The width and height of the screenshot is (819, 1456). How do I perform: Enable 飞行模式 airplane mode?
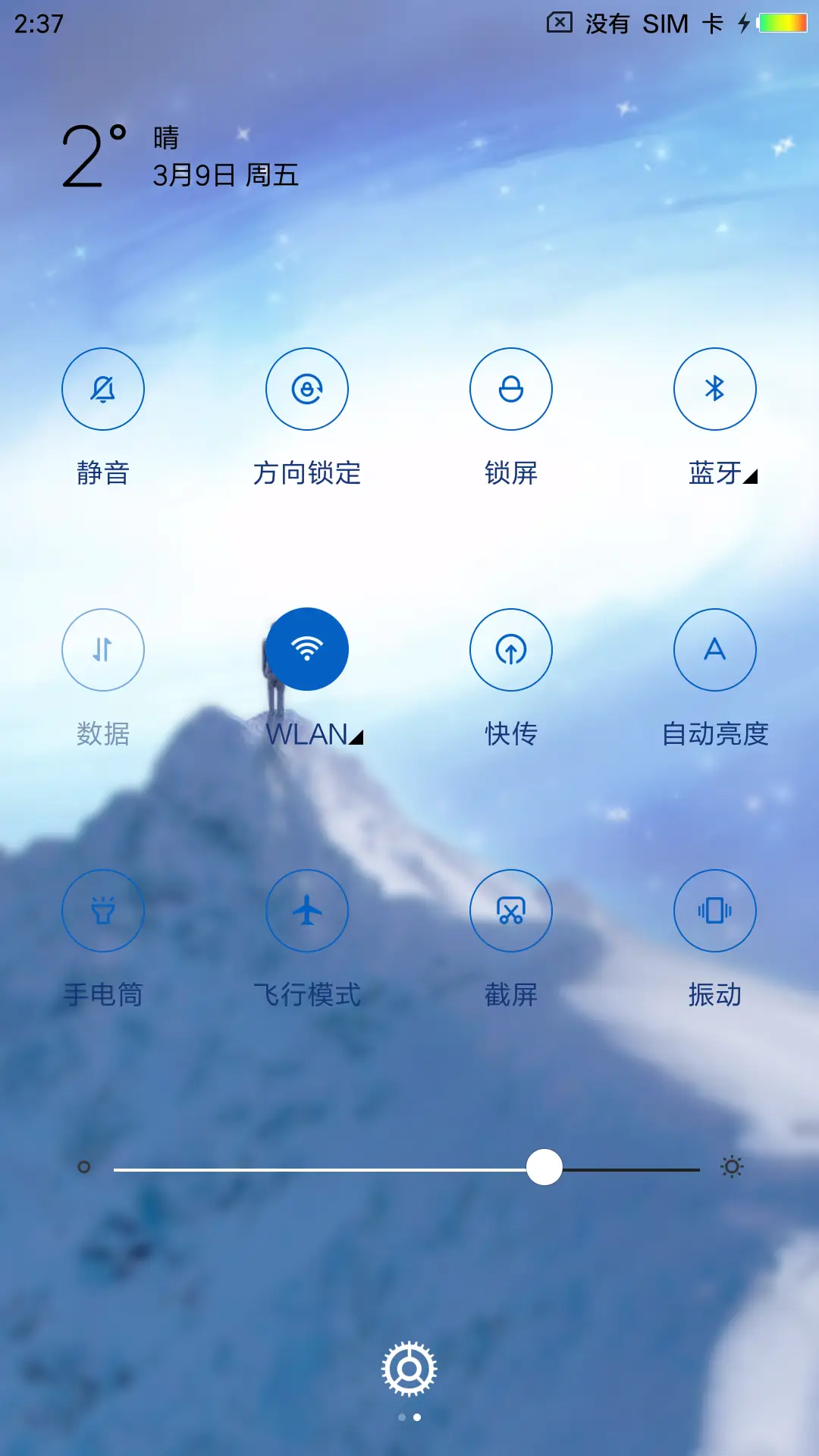307,911
